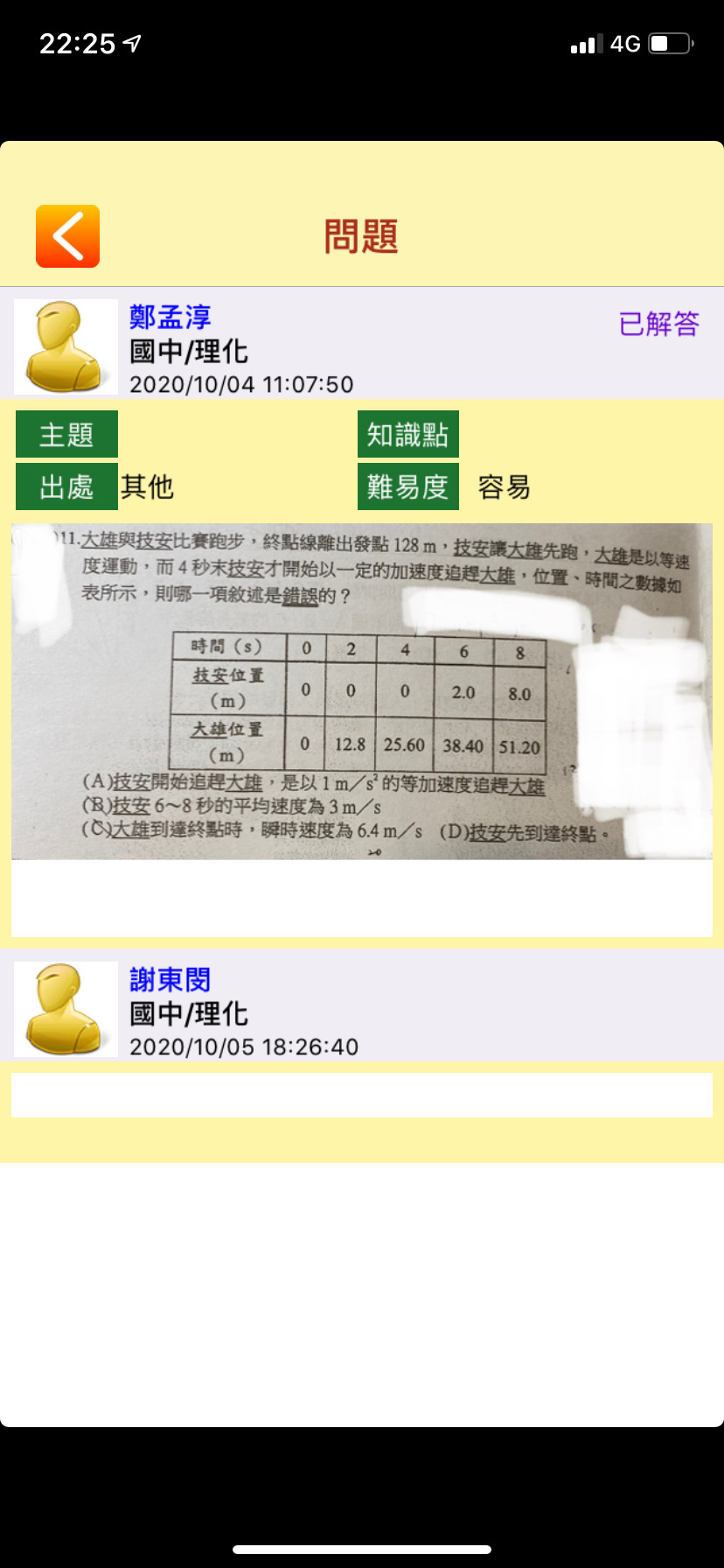724x1568 pixels.
Task: Go back using the orange arrow button
Action: (67, 236)
